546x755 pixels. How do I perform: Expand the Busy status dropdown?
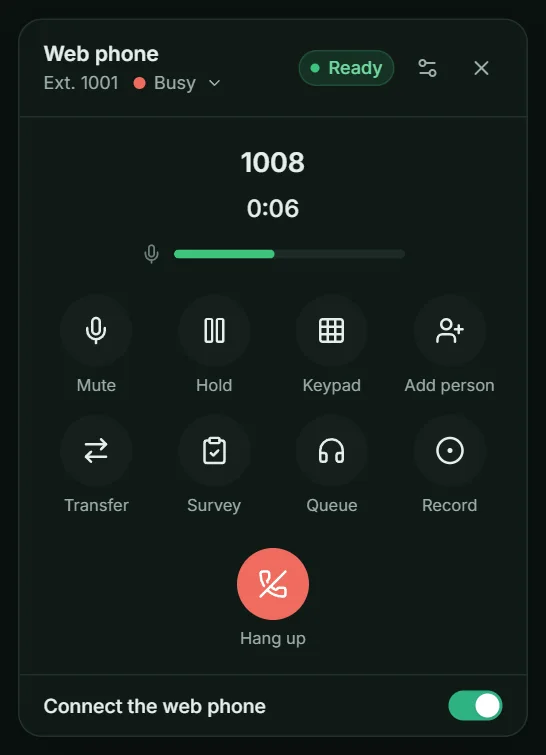pyautogui.click(x=177, y=83)
